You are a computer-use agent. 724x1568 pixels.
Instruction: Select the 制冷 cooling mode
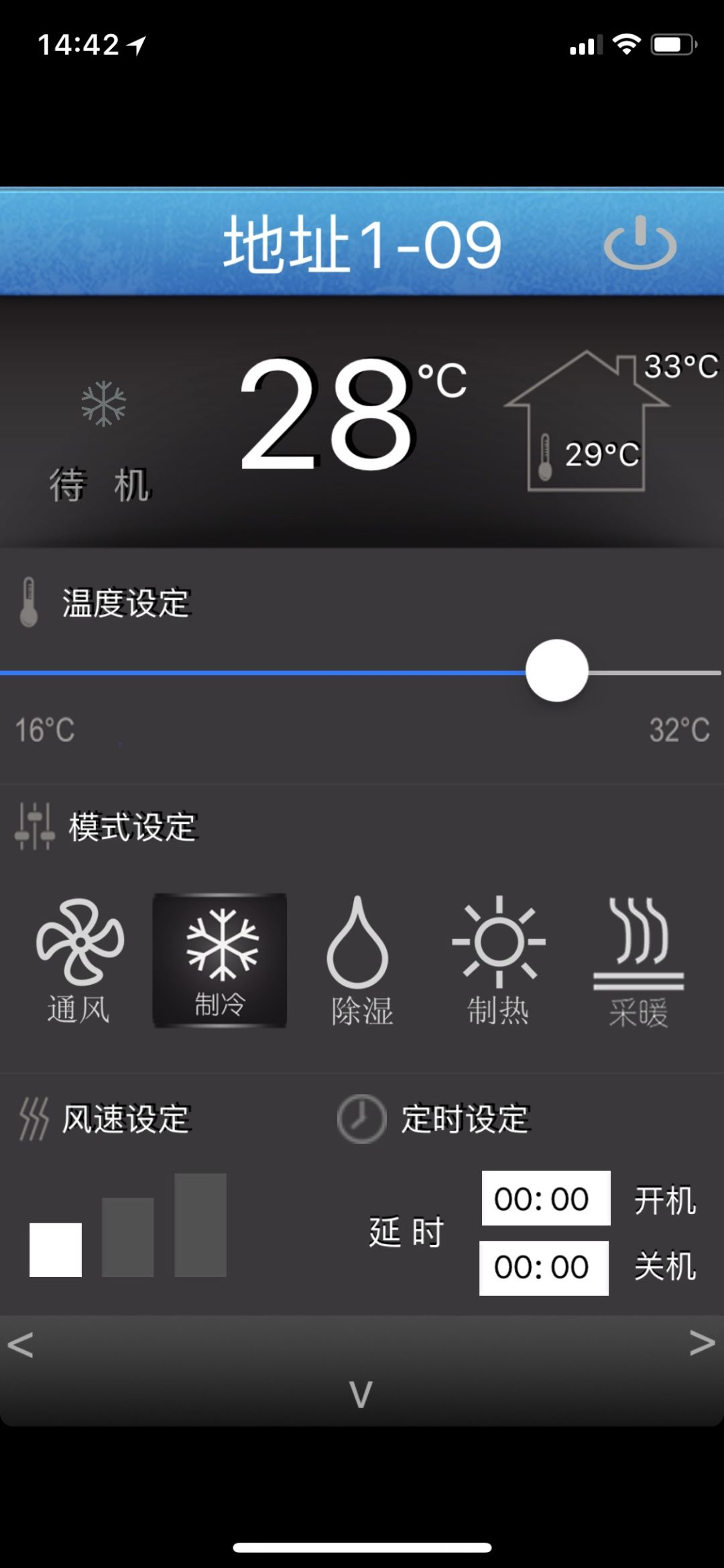tap(220, 960)
